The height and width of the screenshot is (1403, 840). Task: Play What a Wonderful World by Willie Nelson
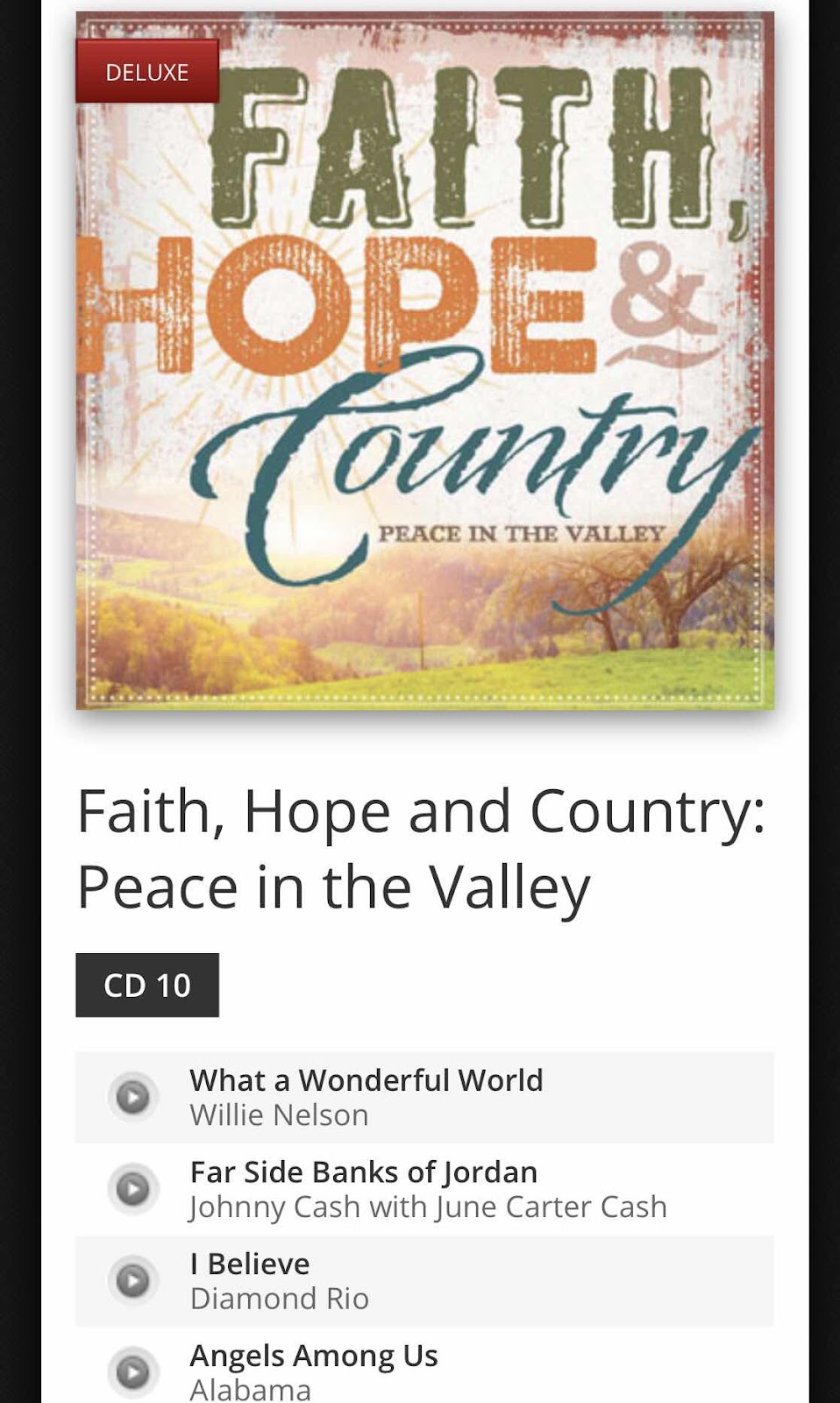point(133,1097)
